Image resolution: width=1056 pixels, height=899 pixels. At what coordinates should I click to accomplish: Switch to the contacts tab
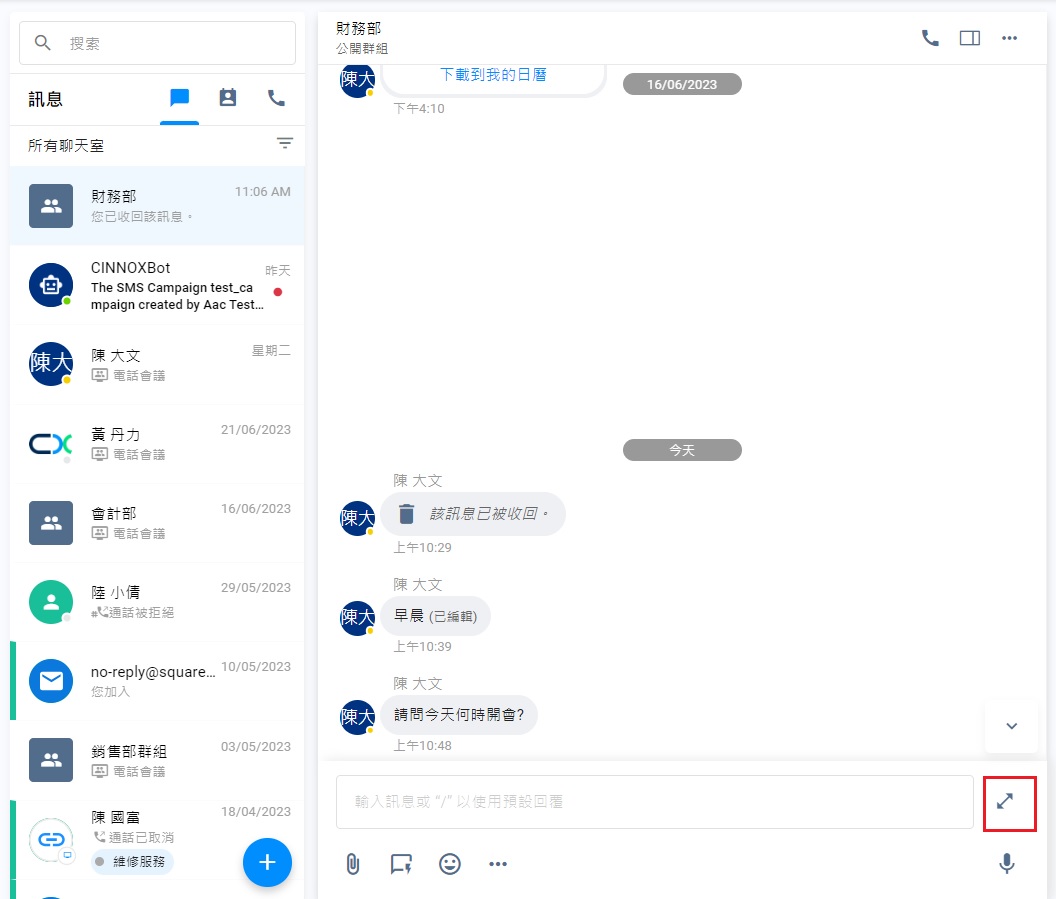[x=228, y=98]
